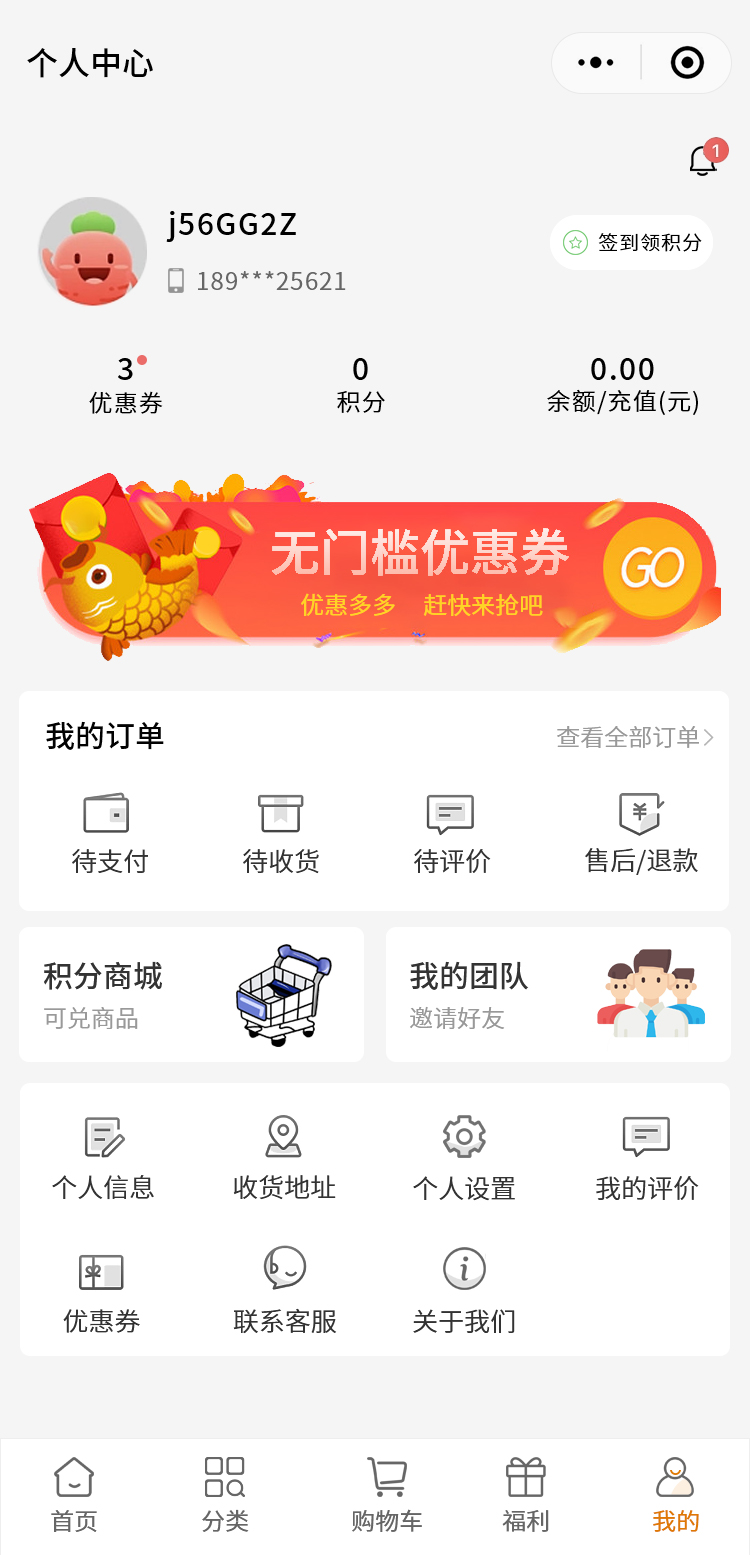Open the 积分商城 card
The height and width of the screenshot is (1555, 750).
tap(191, 994)
